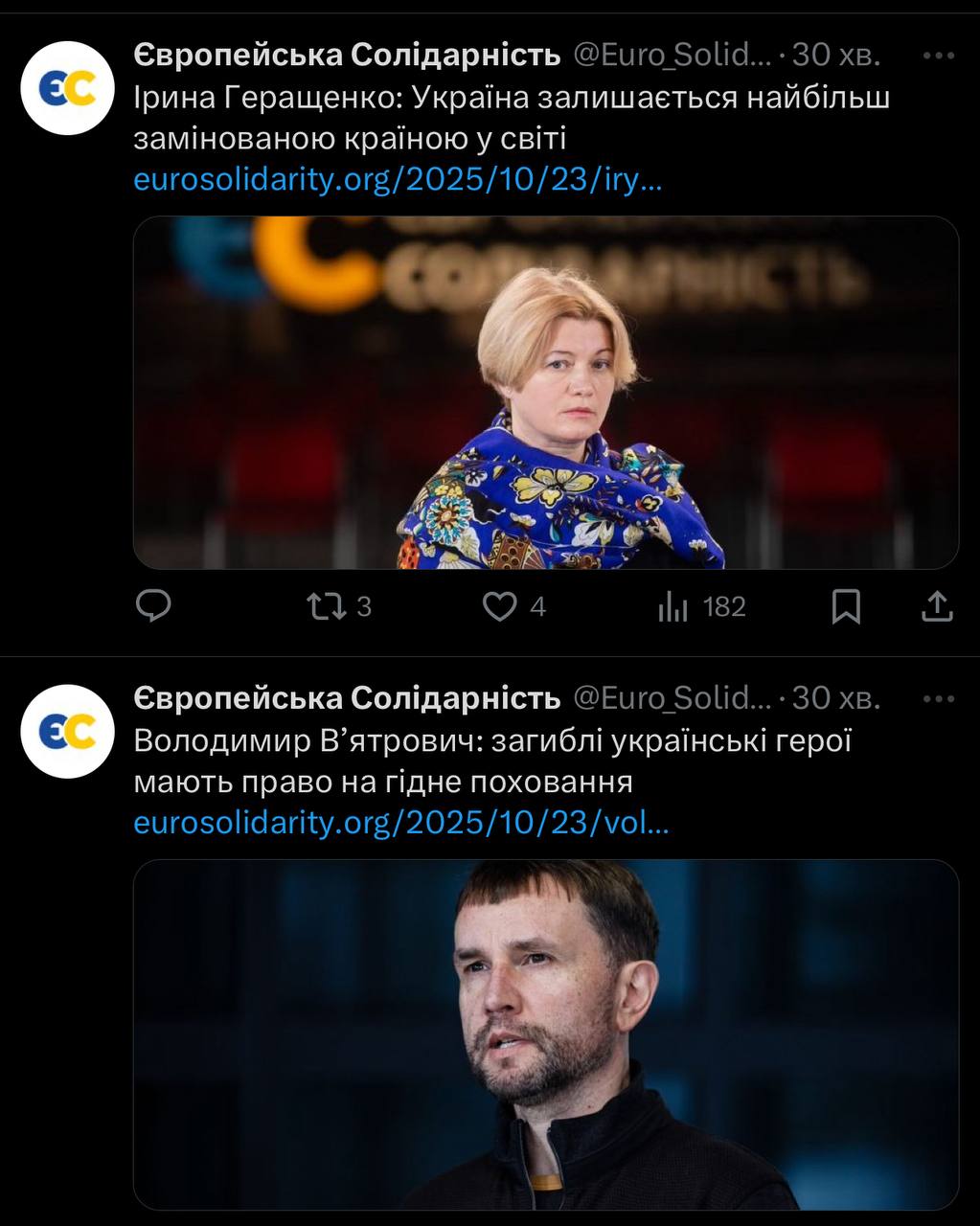Bookmark the Ірина Геращенко post
This screenshot has width=980, height=1226.
point(845,606)
